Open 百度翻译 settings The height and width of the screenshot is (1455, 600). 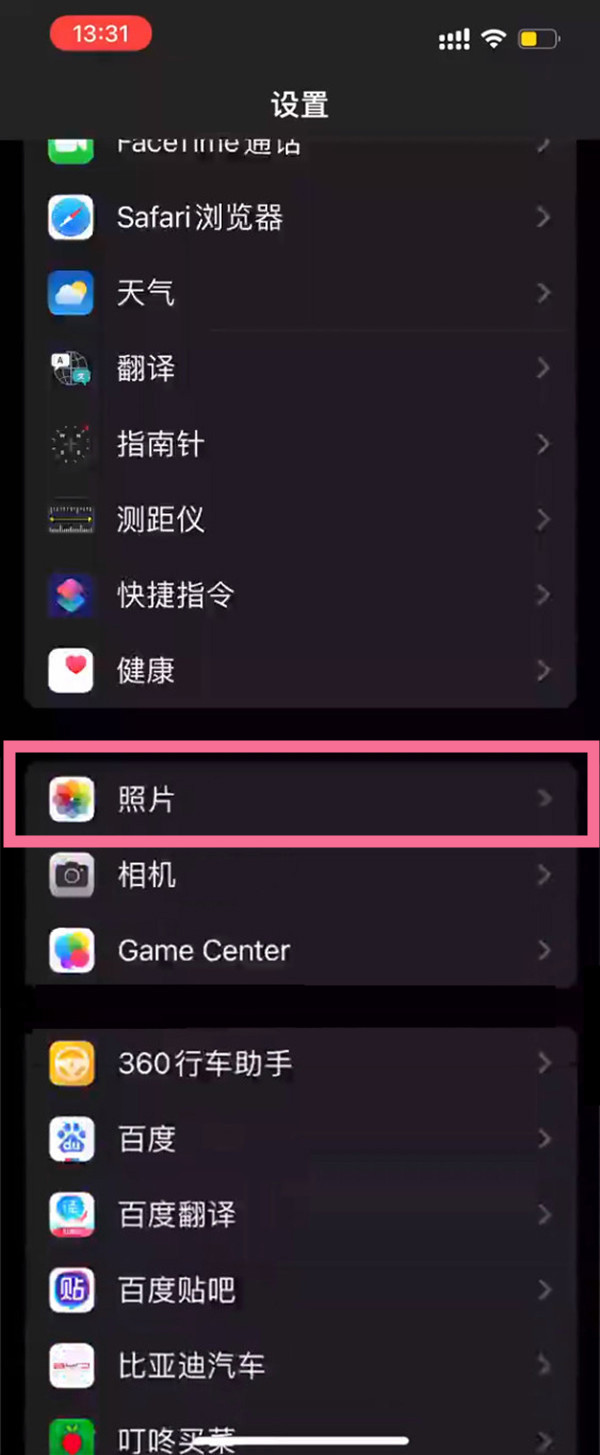[300, 1214]
